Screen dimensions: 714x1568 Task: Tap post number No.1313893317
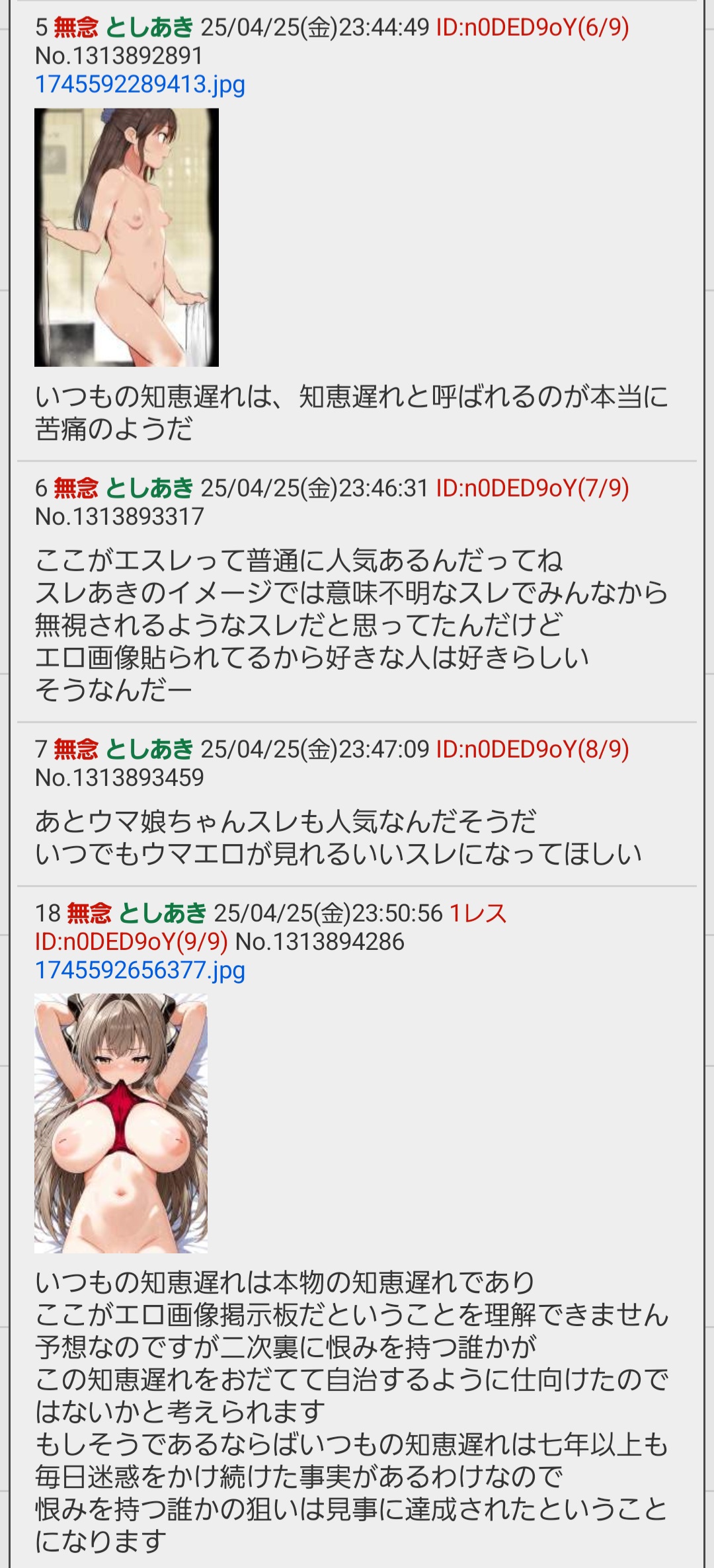(x=120, y=517)
